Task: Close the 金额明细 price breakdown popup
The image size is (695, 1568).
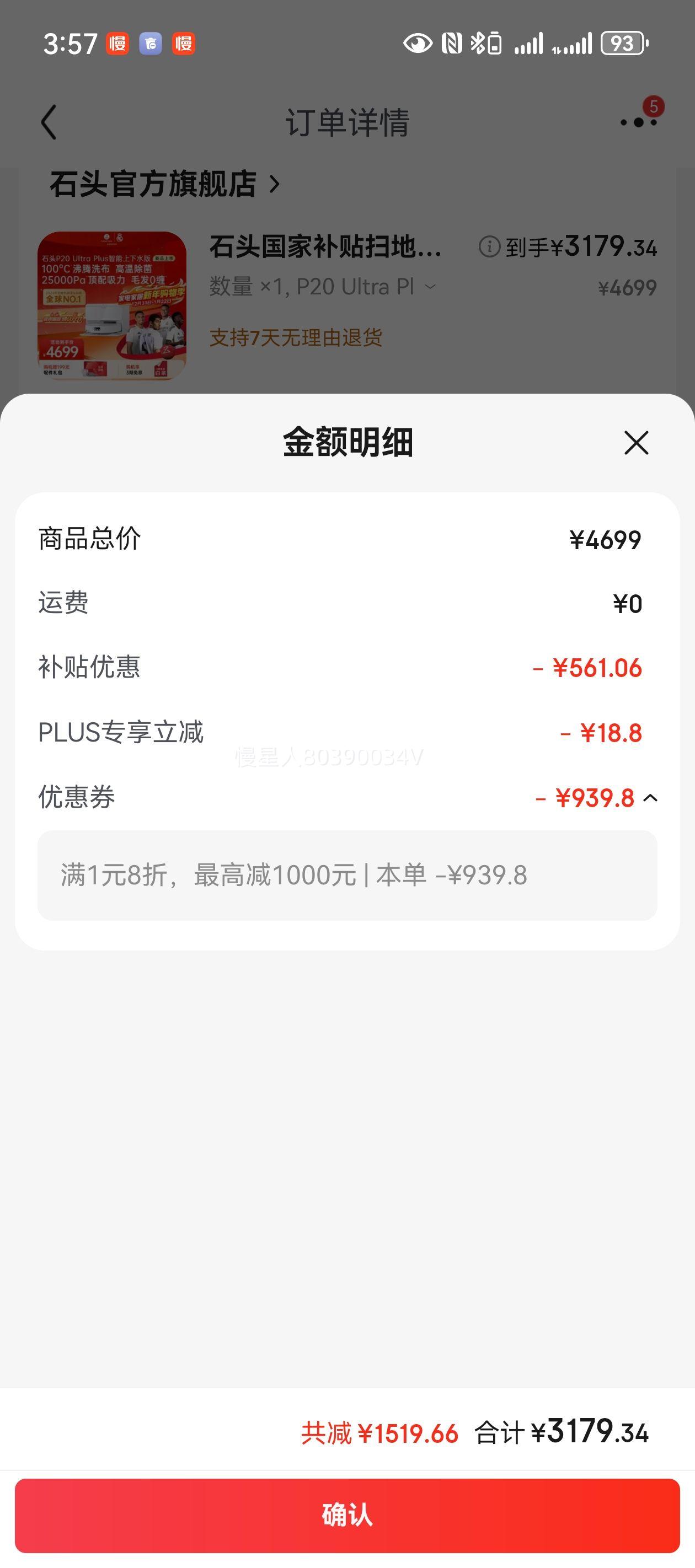Action: coord(635,443)
